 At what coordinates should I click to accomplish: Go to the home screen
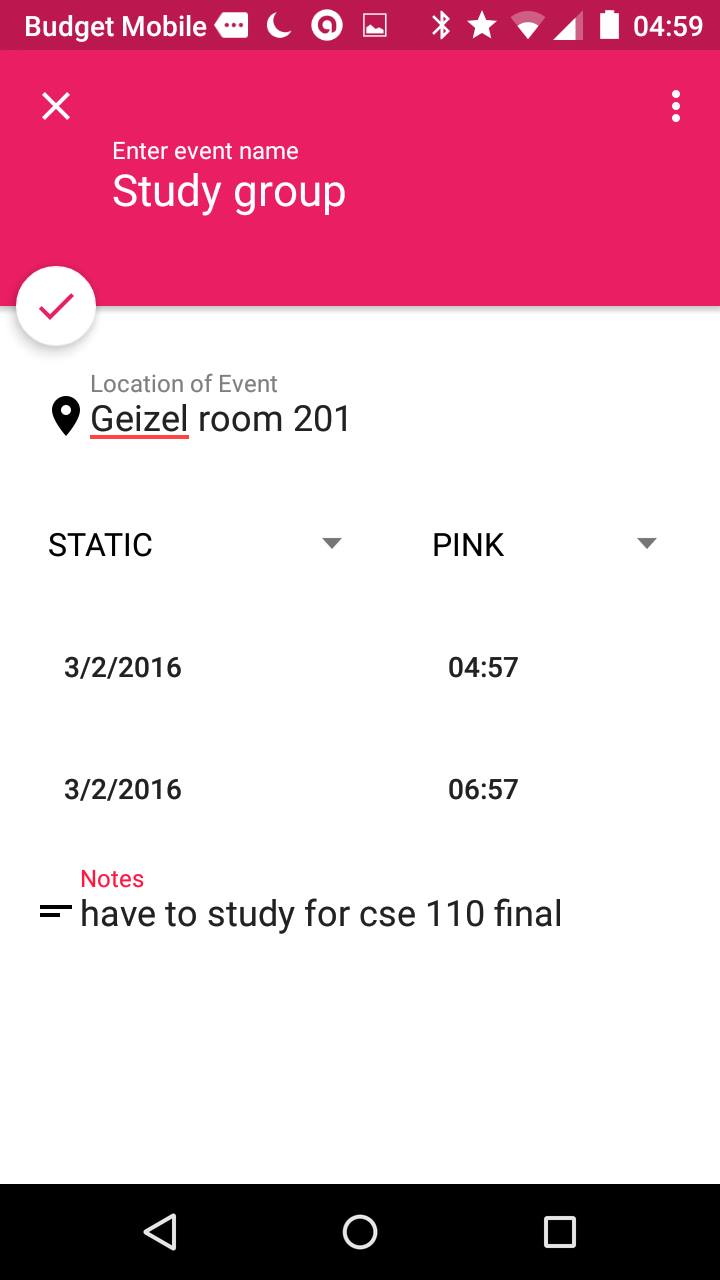click(360, 1232)
